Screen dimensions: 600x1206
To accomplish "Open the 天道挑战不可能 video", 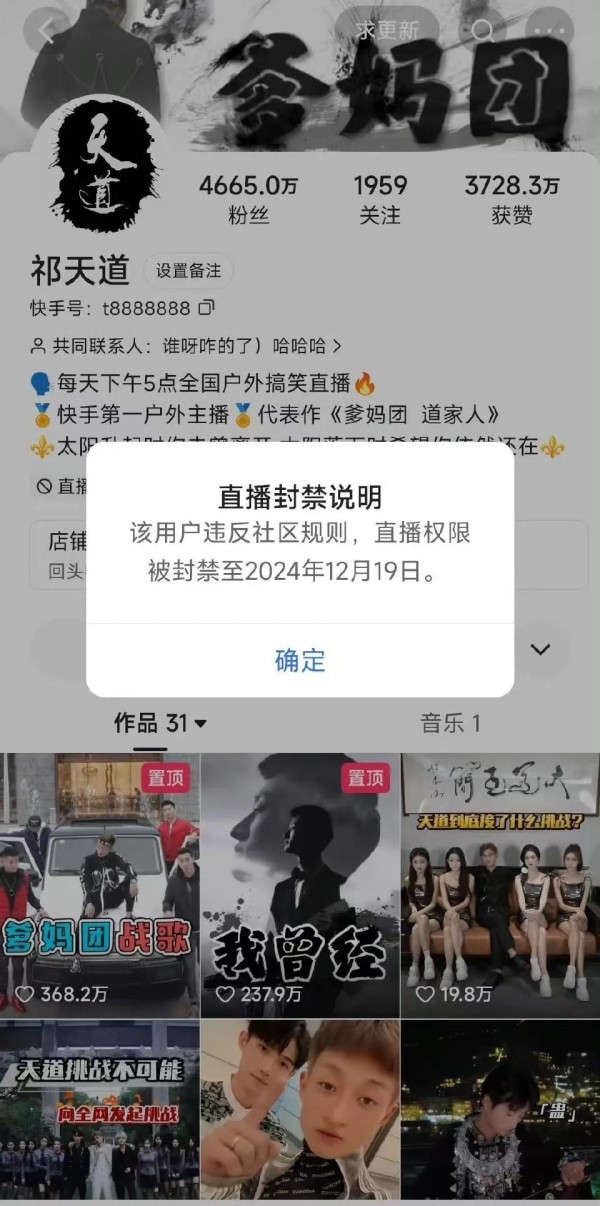I will [x=100, y=1110].
